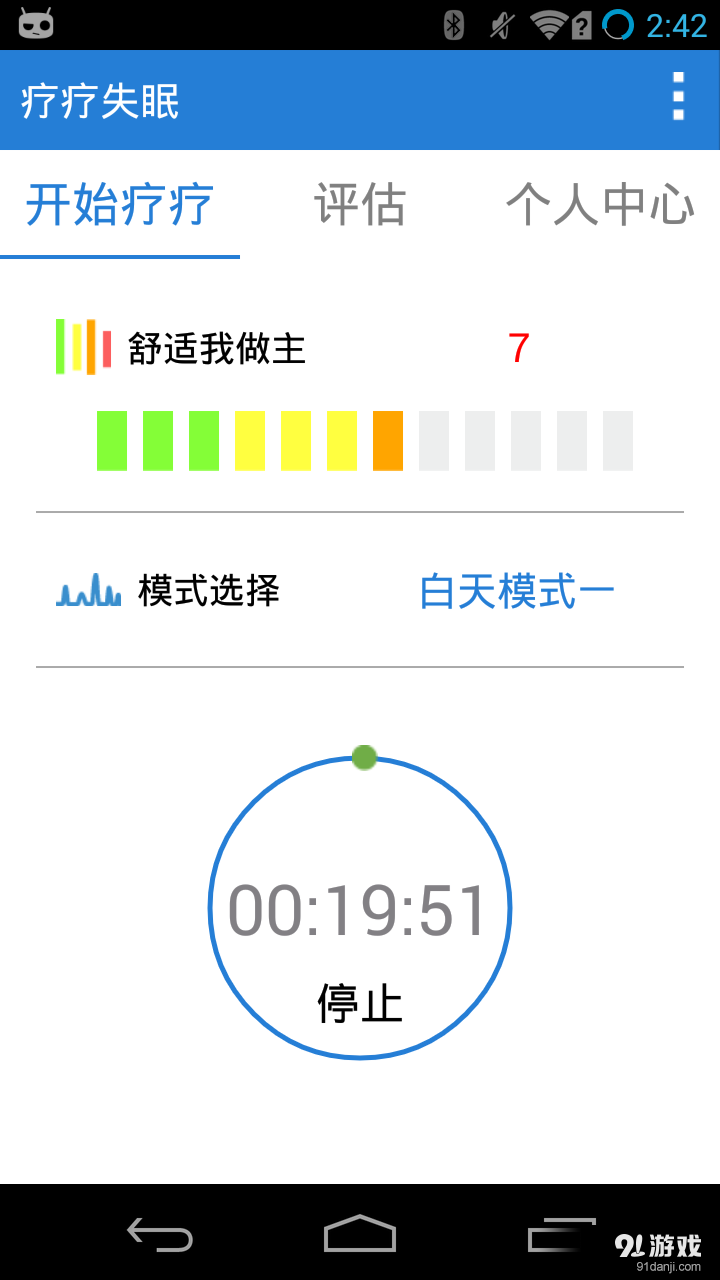This screenshot has height=1280, width=720.
Task: Tap the first green intensity bar
Action: [111, 440]
